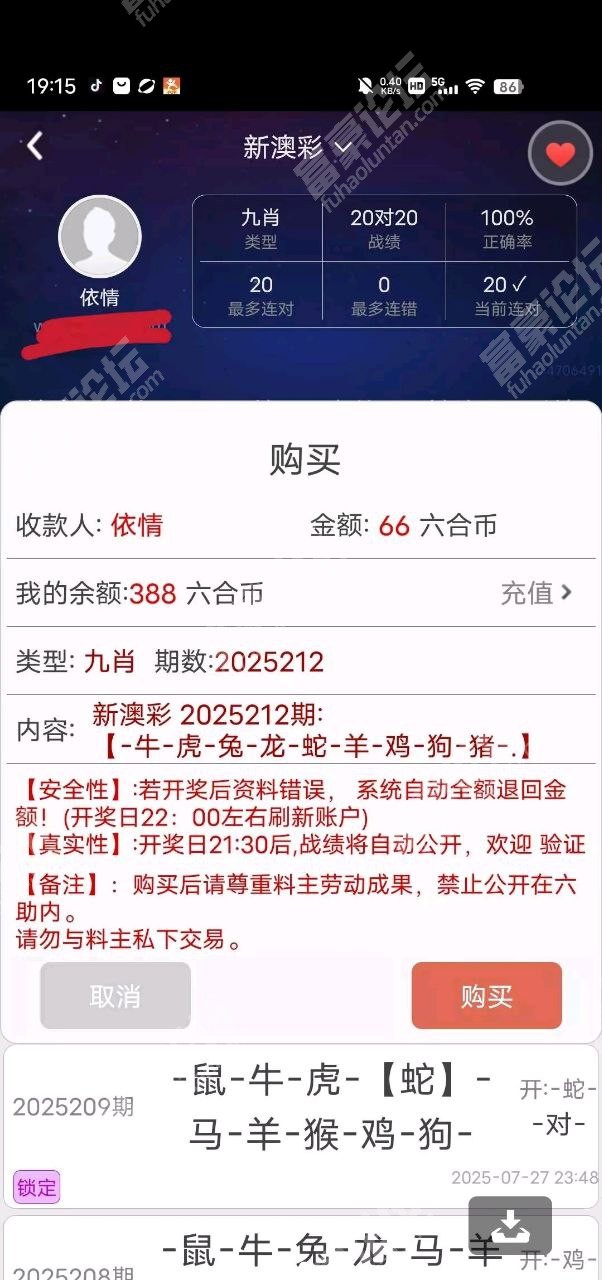602x1280 pixels.
Task: Tap the heart favorite icon
Action: tap(560, 153)
